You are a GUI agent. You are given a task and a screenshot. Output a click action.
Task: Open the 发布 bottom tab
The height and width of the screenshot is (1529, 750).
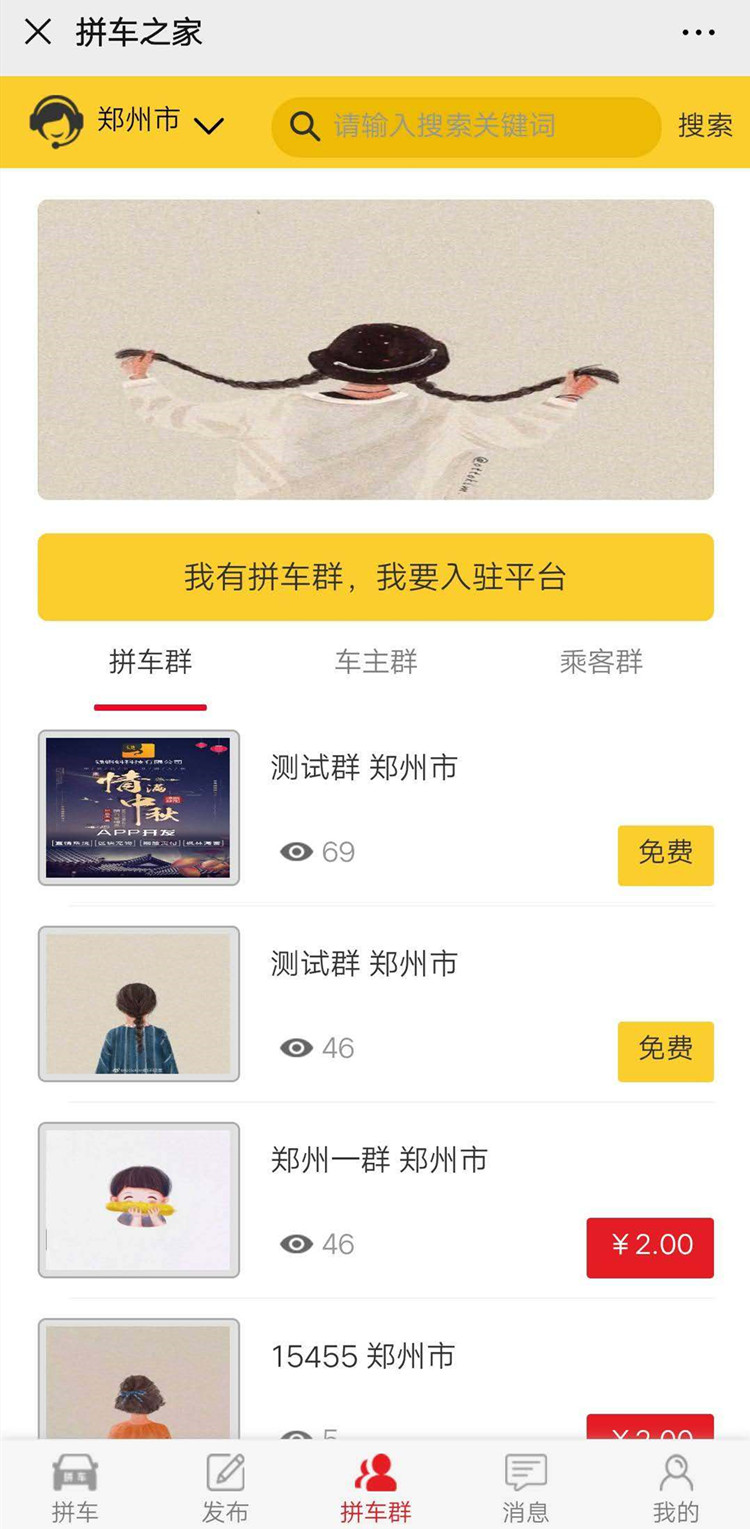click(x=225, y=1487)
